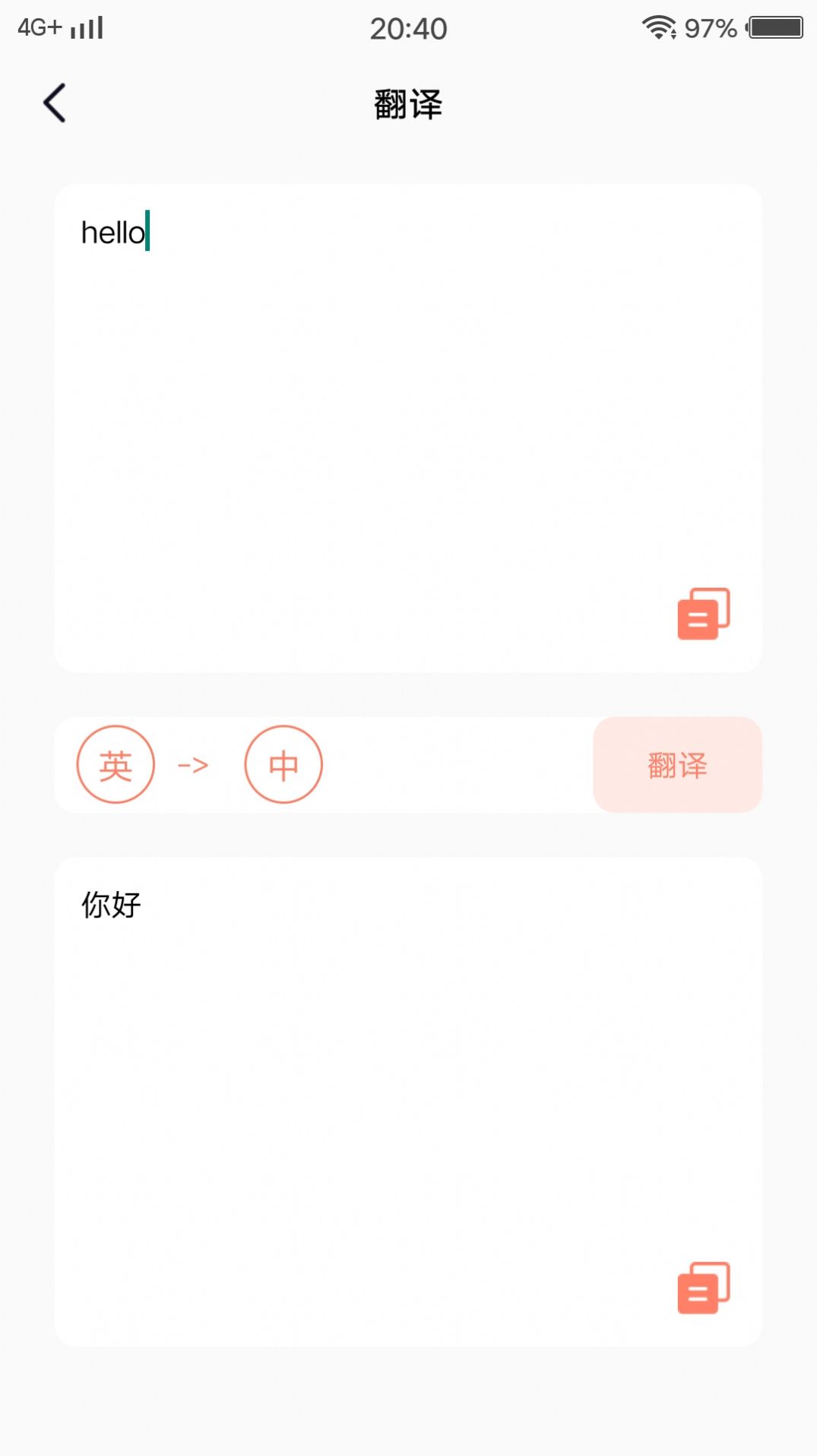Tap the battery icon in the status bar
Viewport: 817px width, 1456px height.
[x=771, y=27]
